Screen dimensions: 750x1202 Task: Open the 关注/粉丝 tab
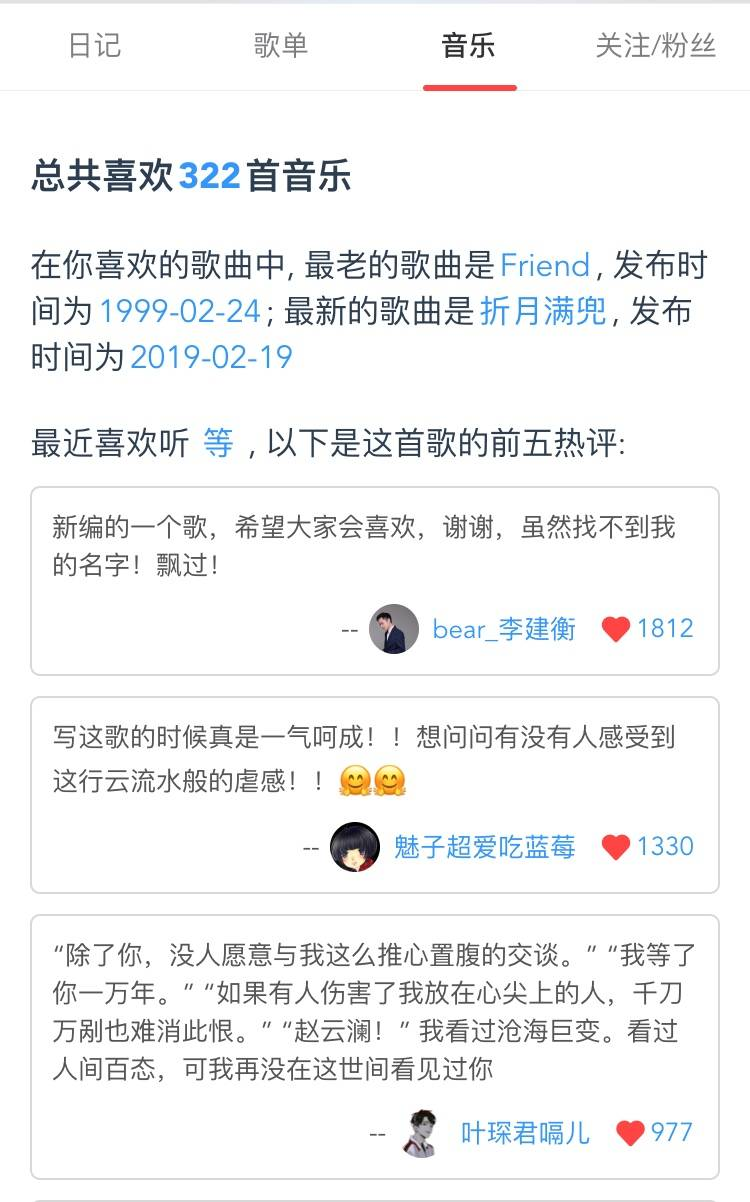click(x=655, y=46)
